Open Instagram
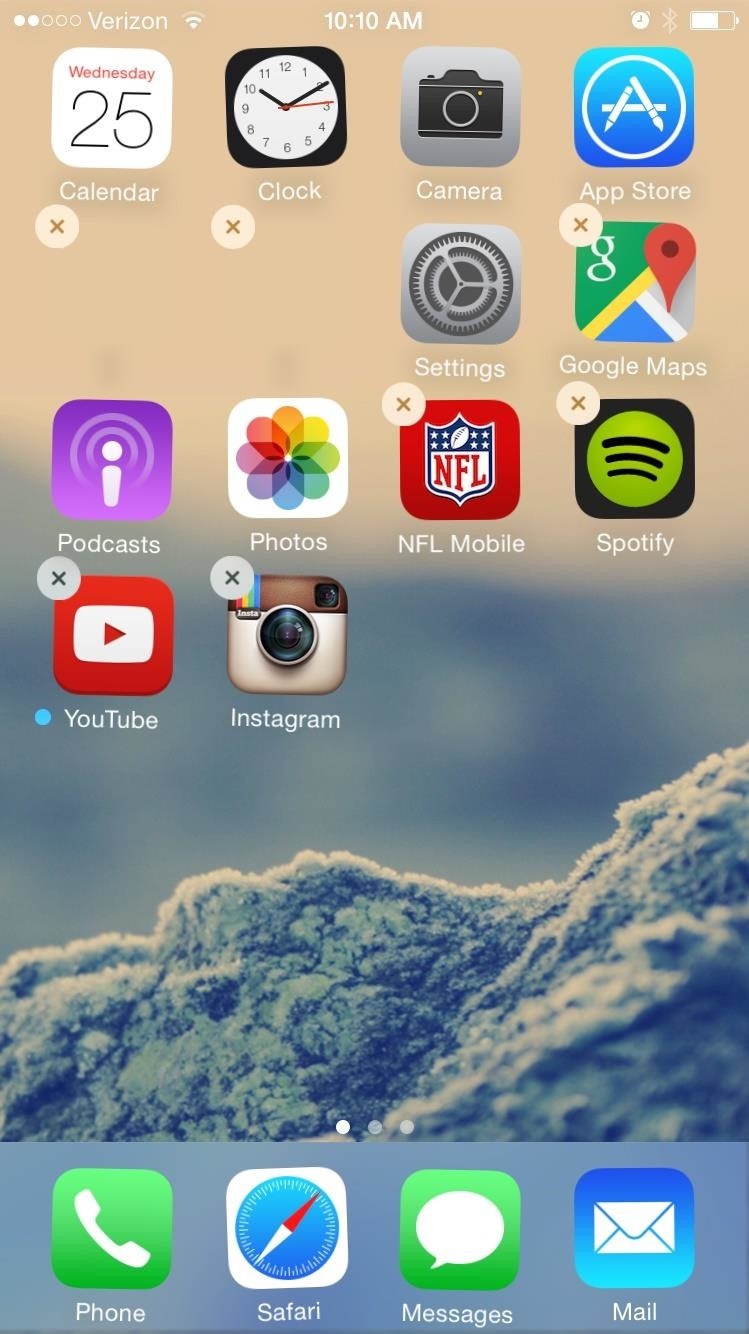Viewport: 749px width, 1334px height. tap(287, 636)
